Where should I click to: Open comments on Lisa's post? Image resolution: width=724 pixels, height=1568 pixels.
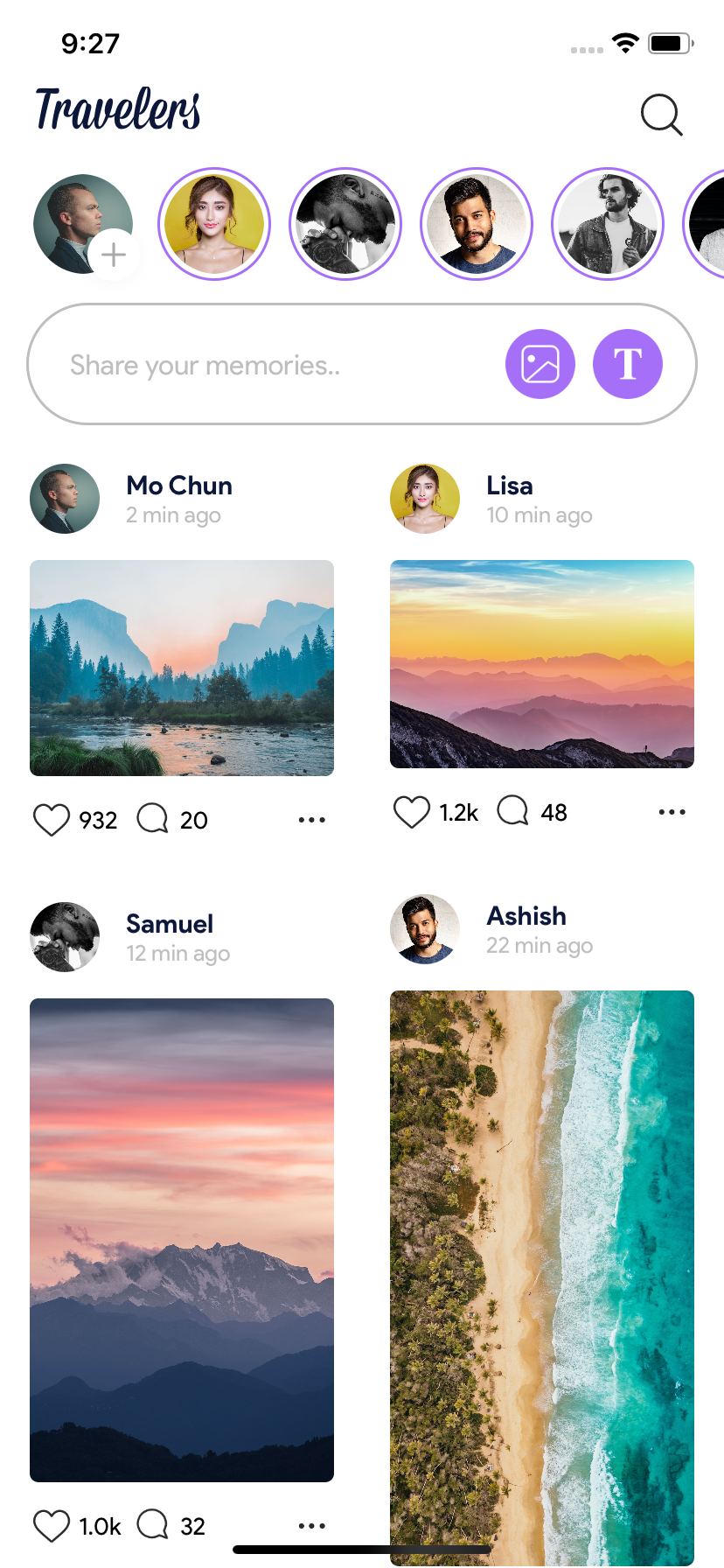click(x=513, y=811)
